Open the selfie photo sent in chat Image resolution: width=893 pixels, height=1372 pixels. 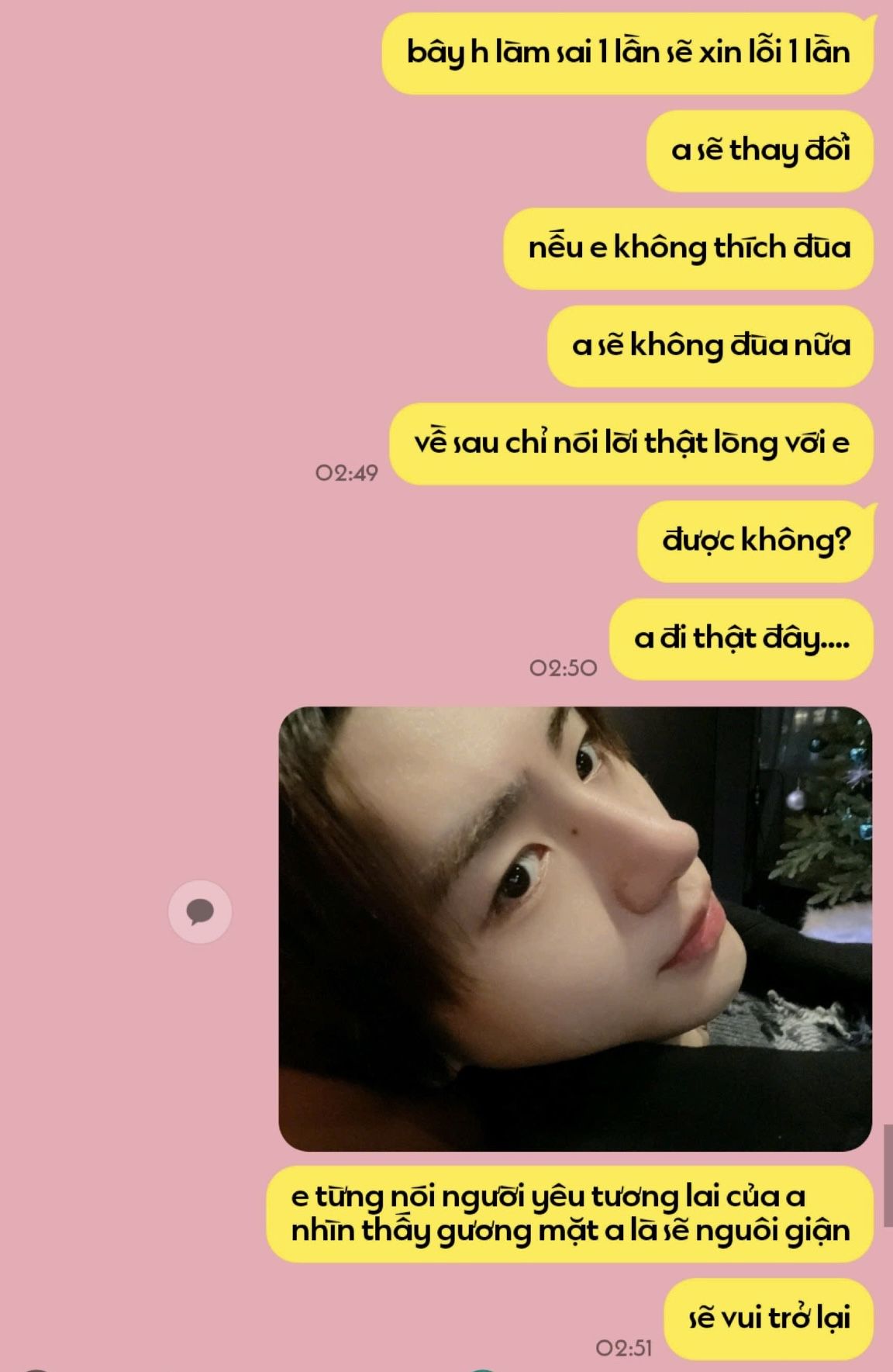(x=575, y=928)
